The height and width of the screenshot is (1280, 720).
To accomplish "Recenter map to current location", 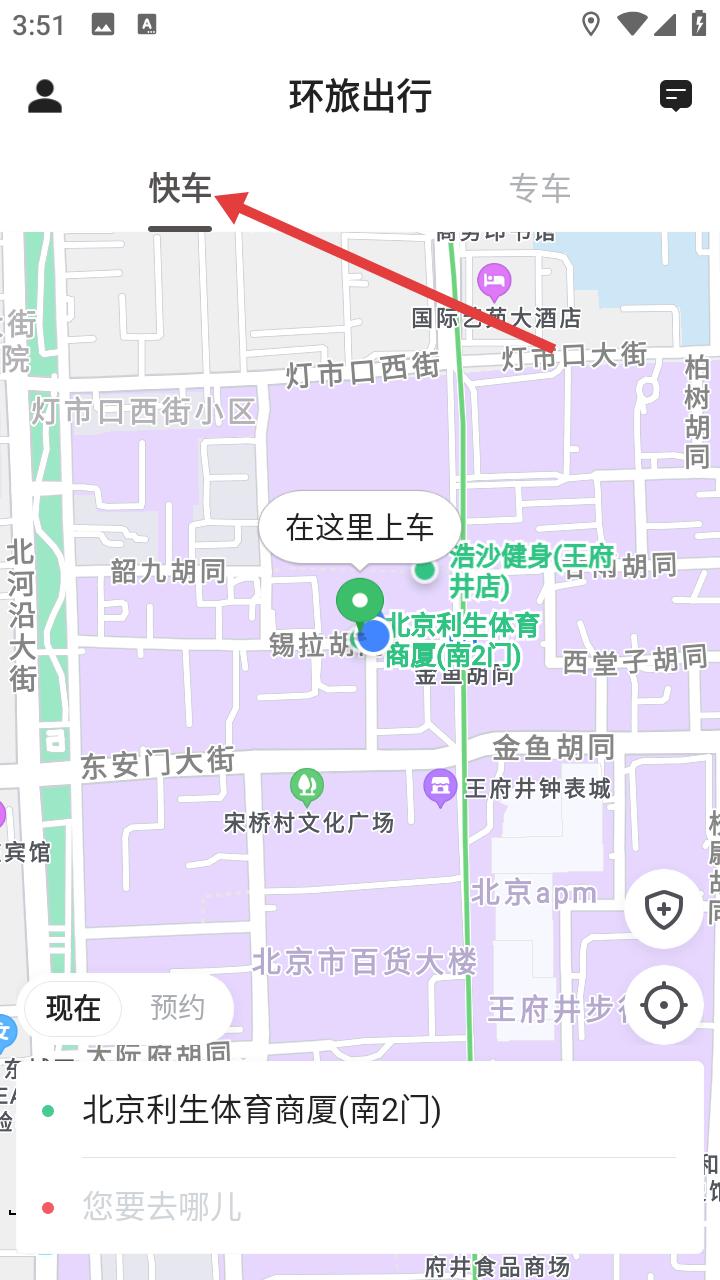I will [664, 1005].
